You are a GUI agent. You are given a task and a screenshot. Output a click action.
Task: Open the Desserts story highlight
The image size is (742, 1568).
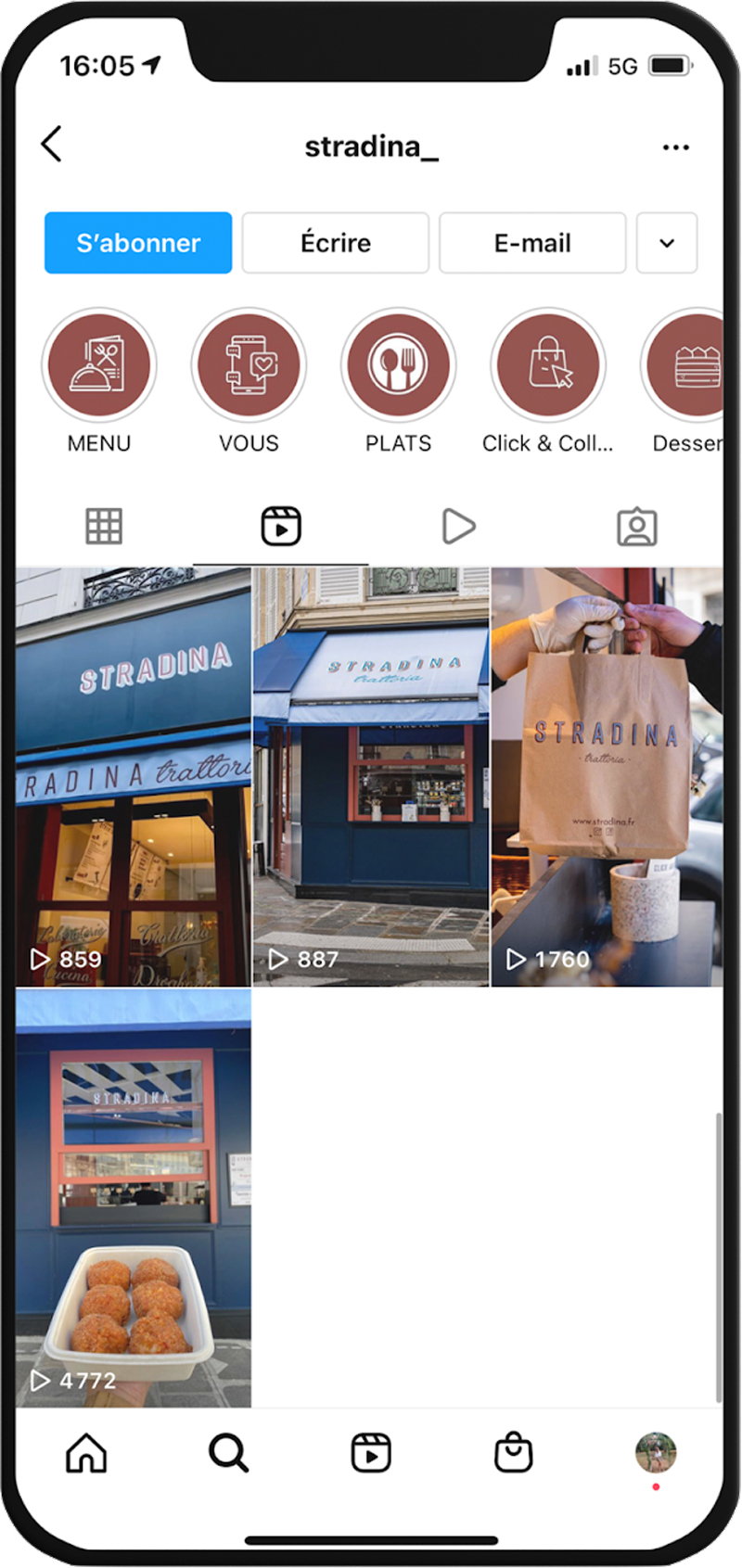pos(688,365)
